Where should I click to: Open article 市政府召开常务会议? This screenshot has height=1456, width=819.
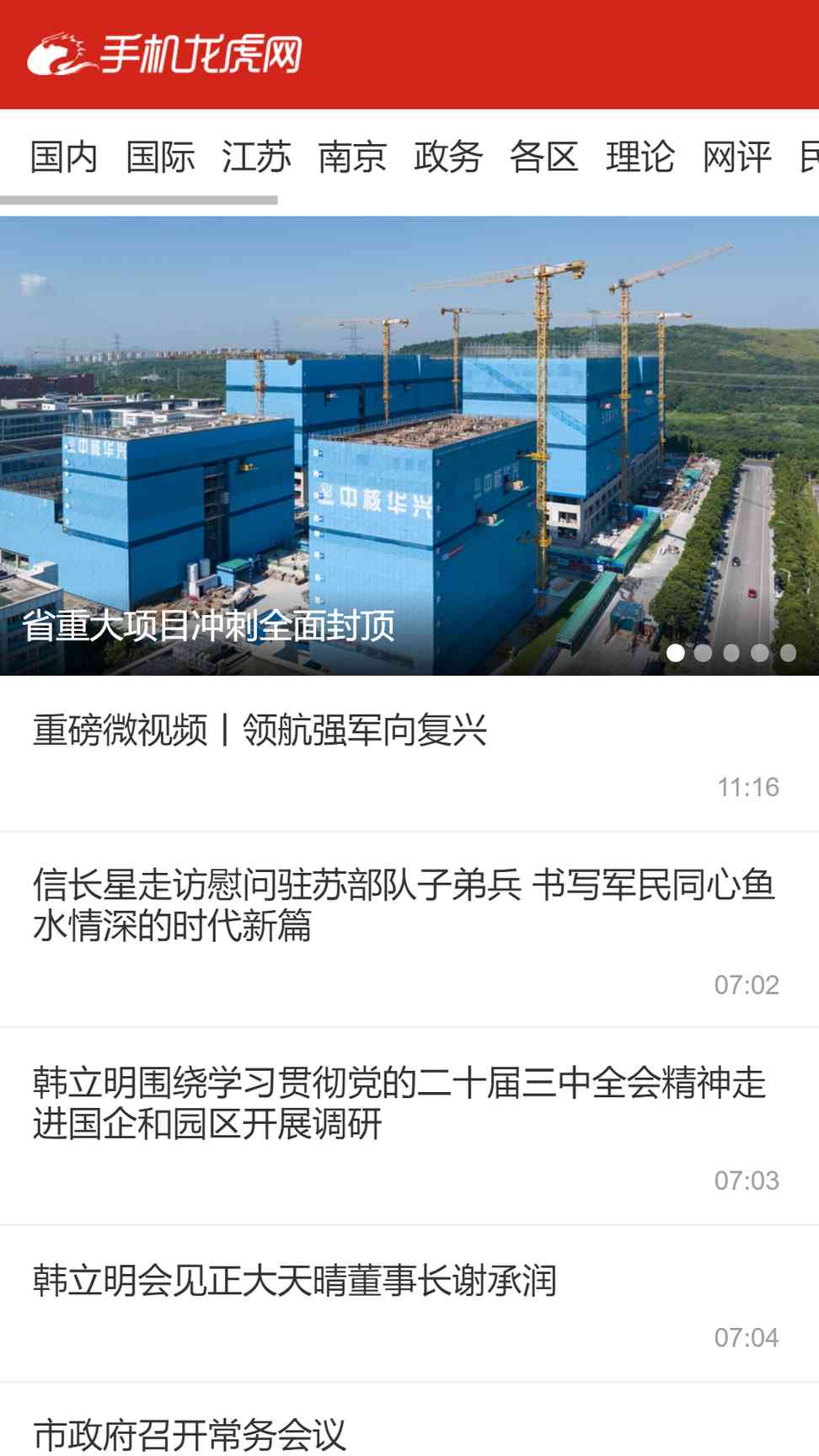(190, 1434)
